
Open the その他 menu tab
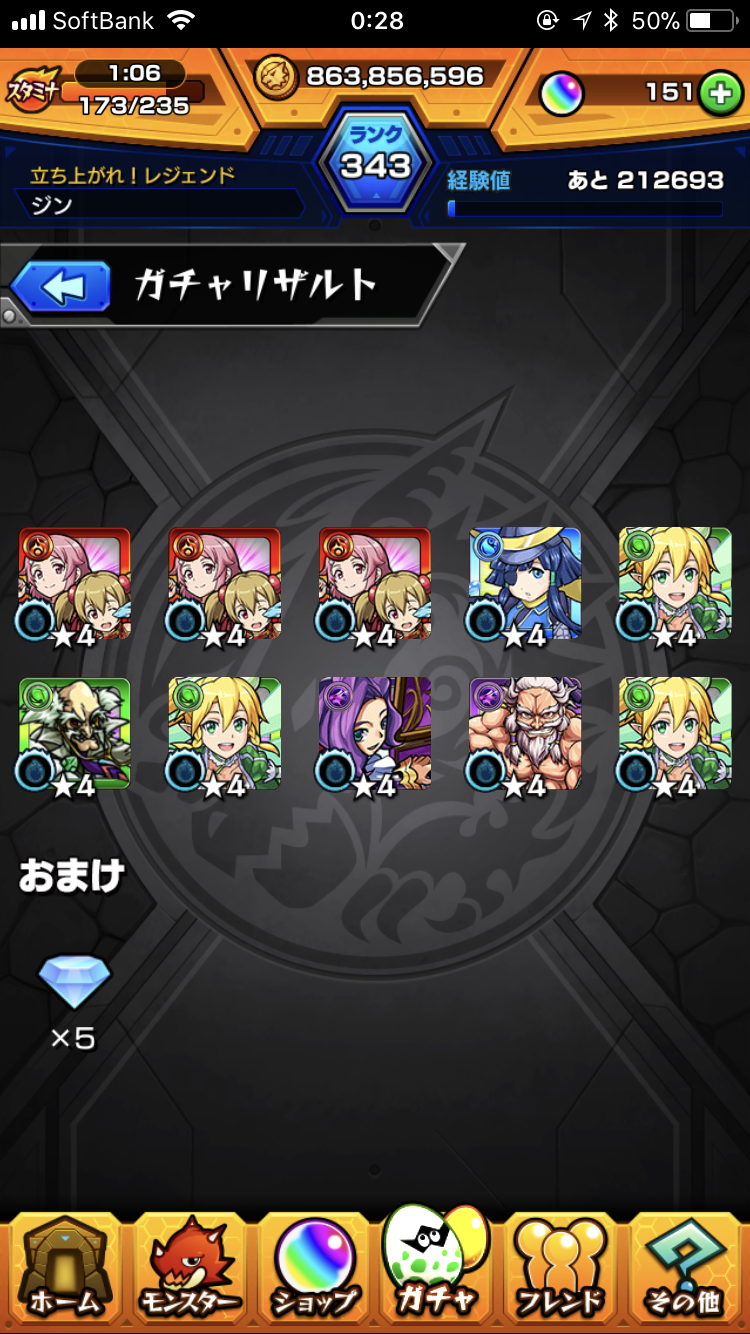click(685, 1266)
